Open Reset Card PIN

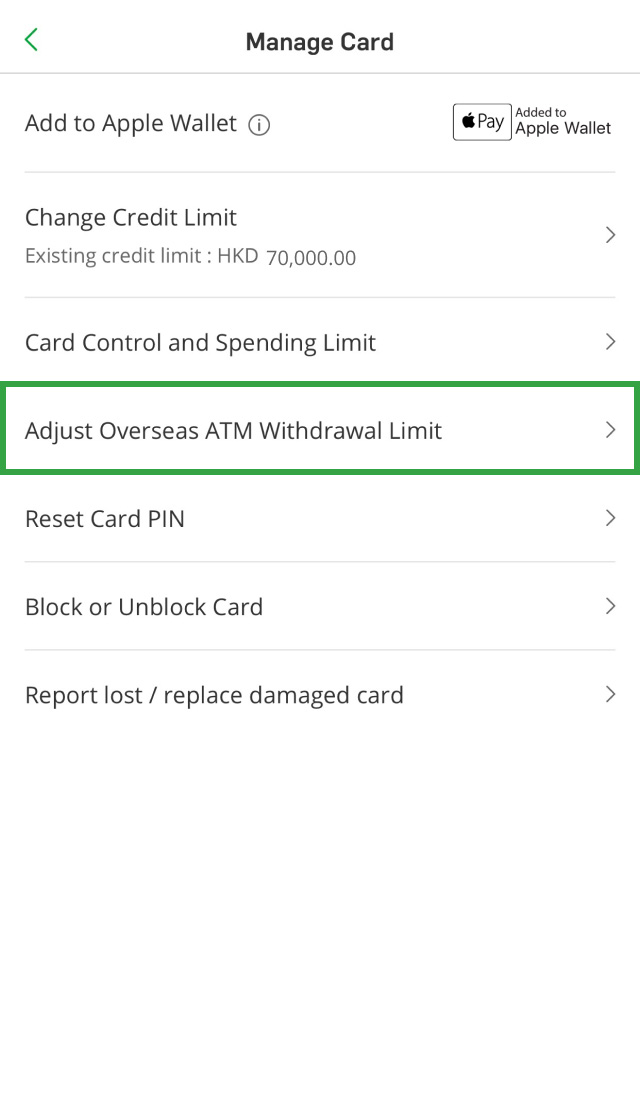pos(320,518)
